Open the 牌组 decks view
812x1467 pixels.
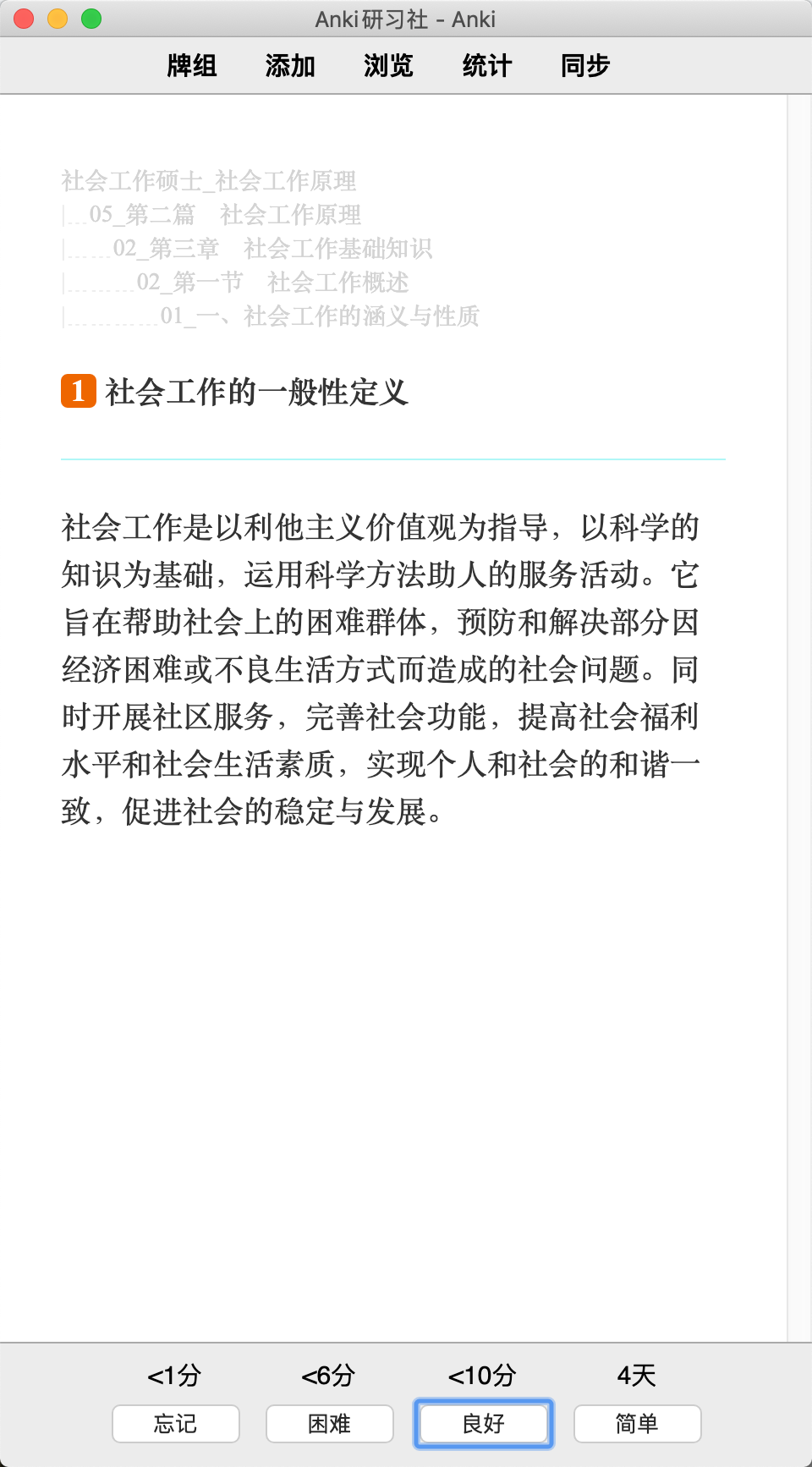(192, 65)
